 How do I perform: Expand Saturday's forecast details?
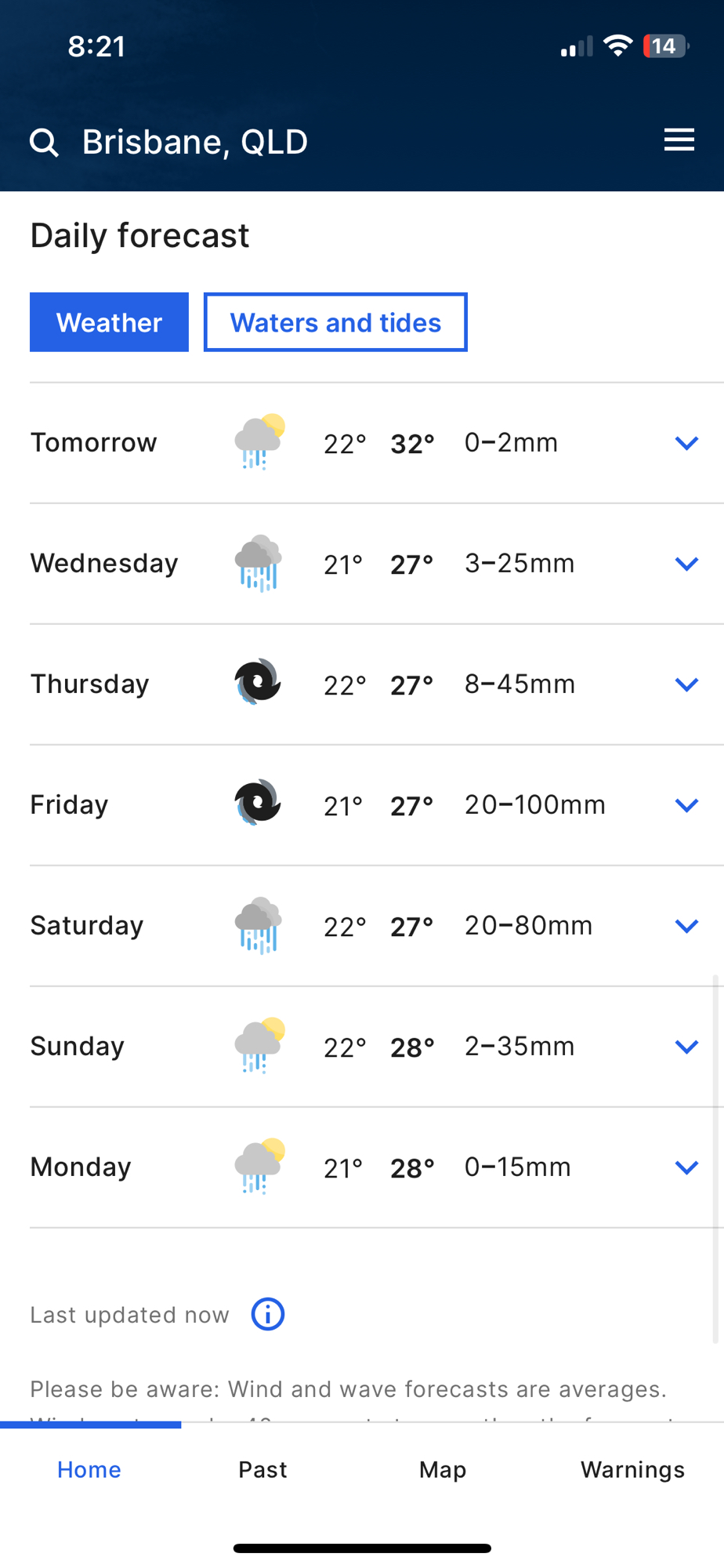(x=686, y=926)
